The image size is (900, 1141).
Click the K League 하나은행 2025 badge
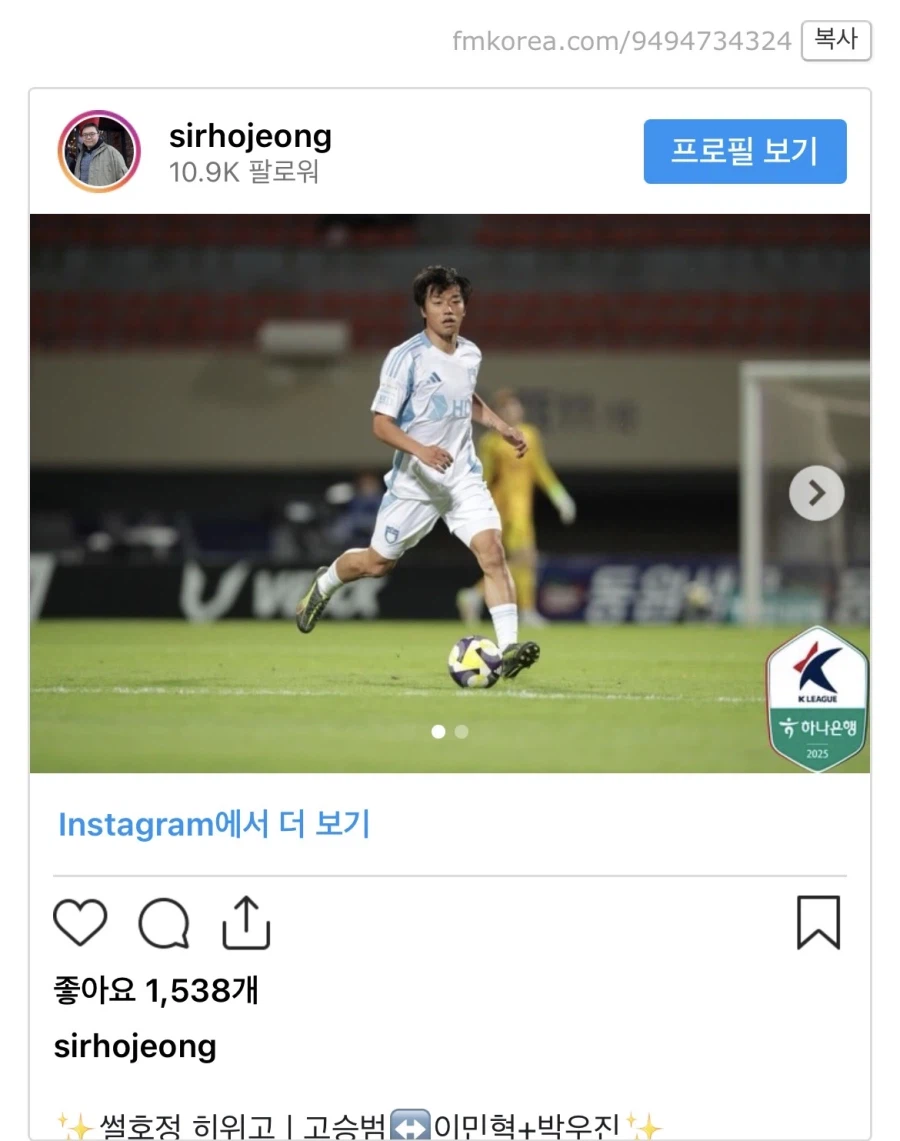pos(817,700)
